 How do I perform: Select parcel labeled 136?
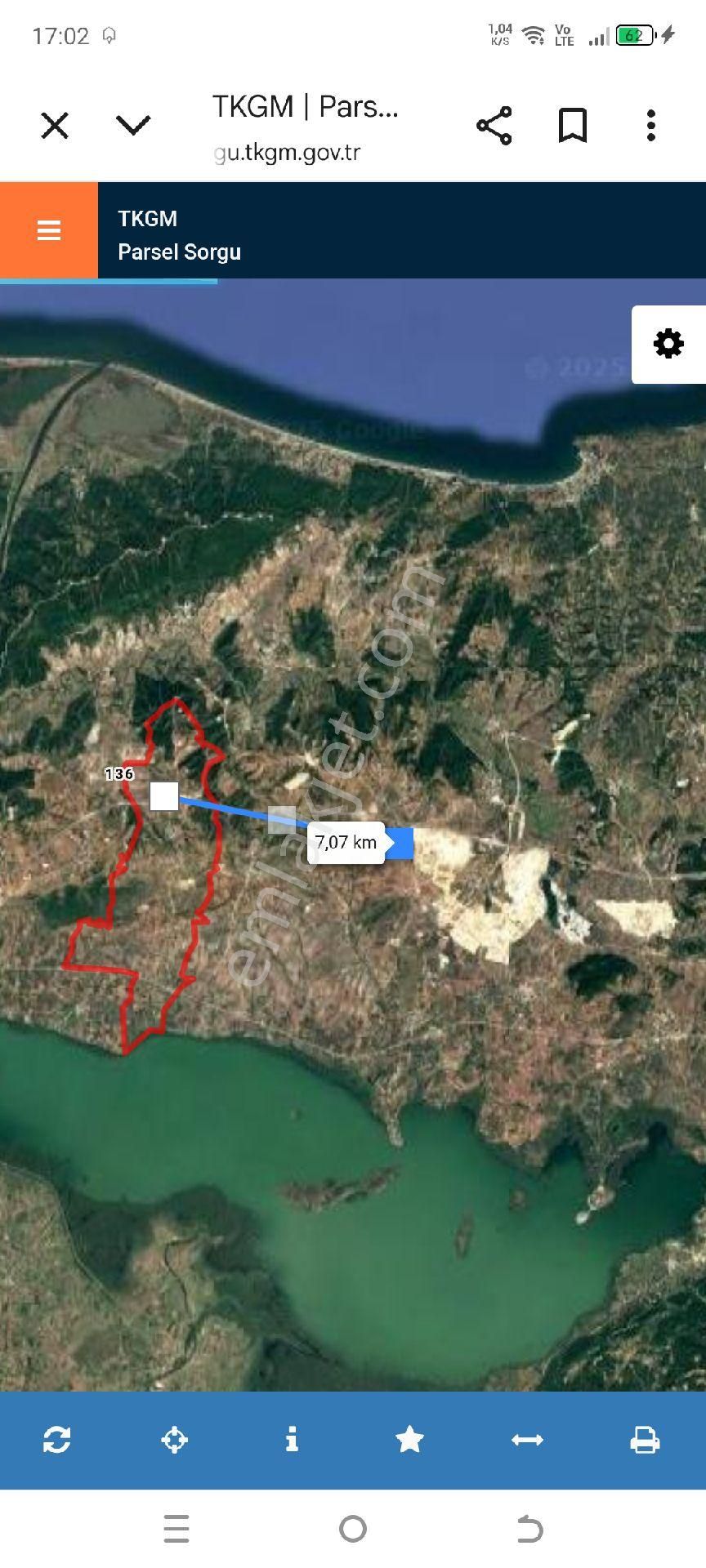tap(119, 774)
